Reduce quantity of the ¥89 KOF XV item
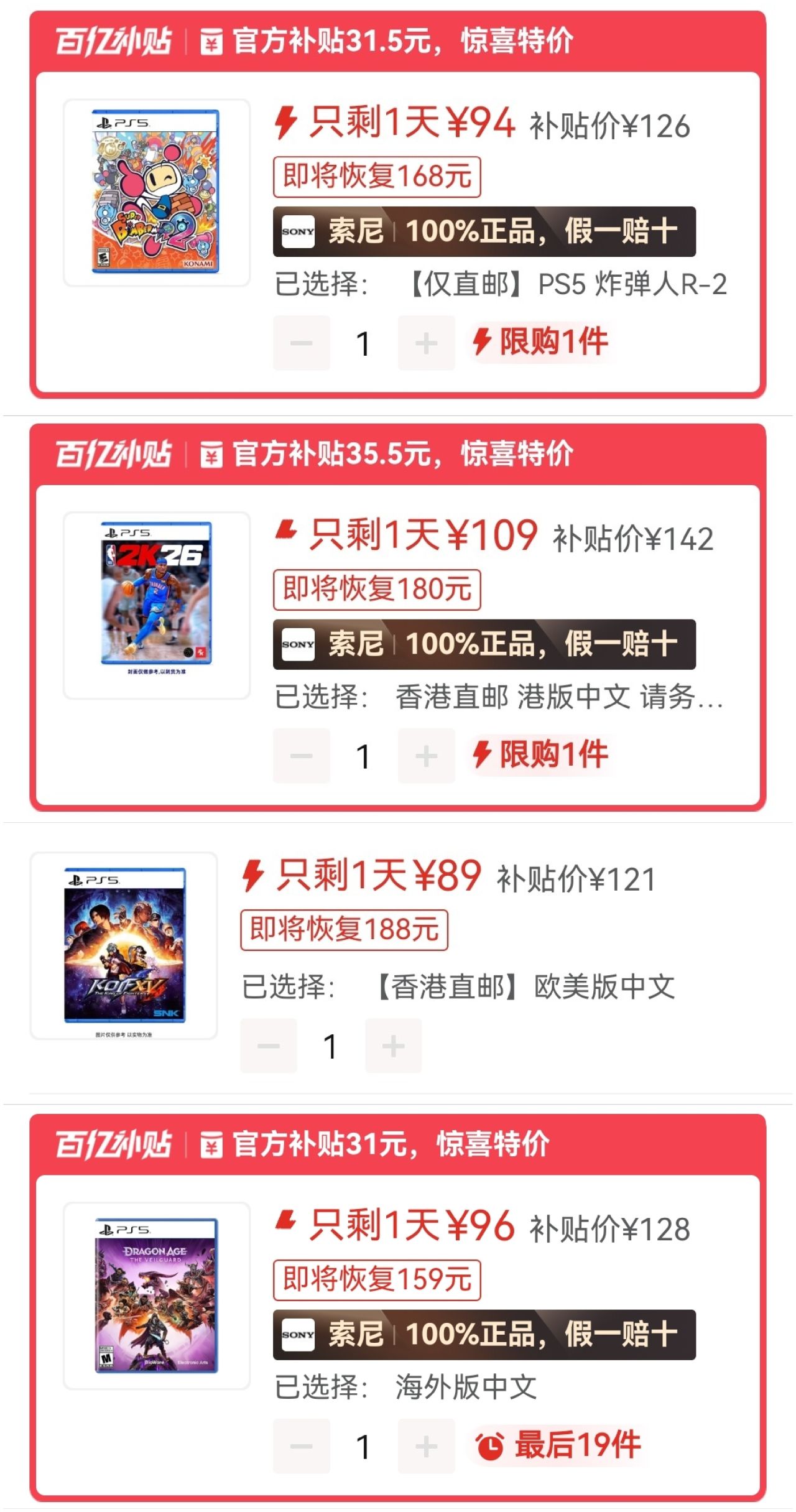The image size is (796, 1512). click(269, 1046)
